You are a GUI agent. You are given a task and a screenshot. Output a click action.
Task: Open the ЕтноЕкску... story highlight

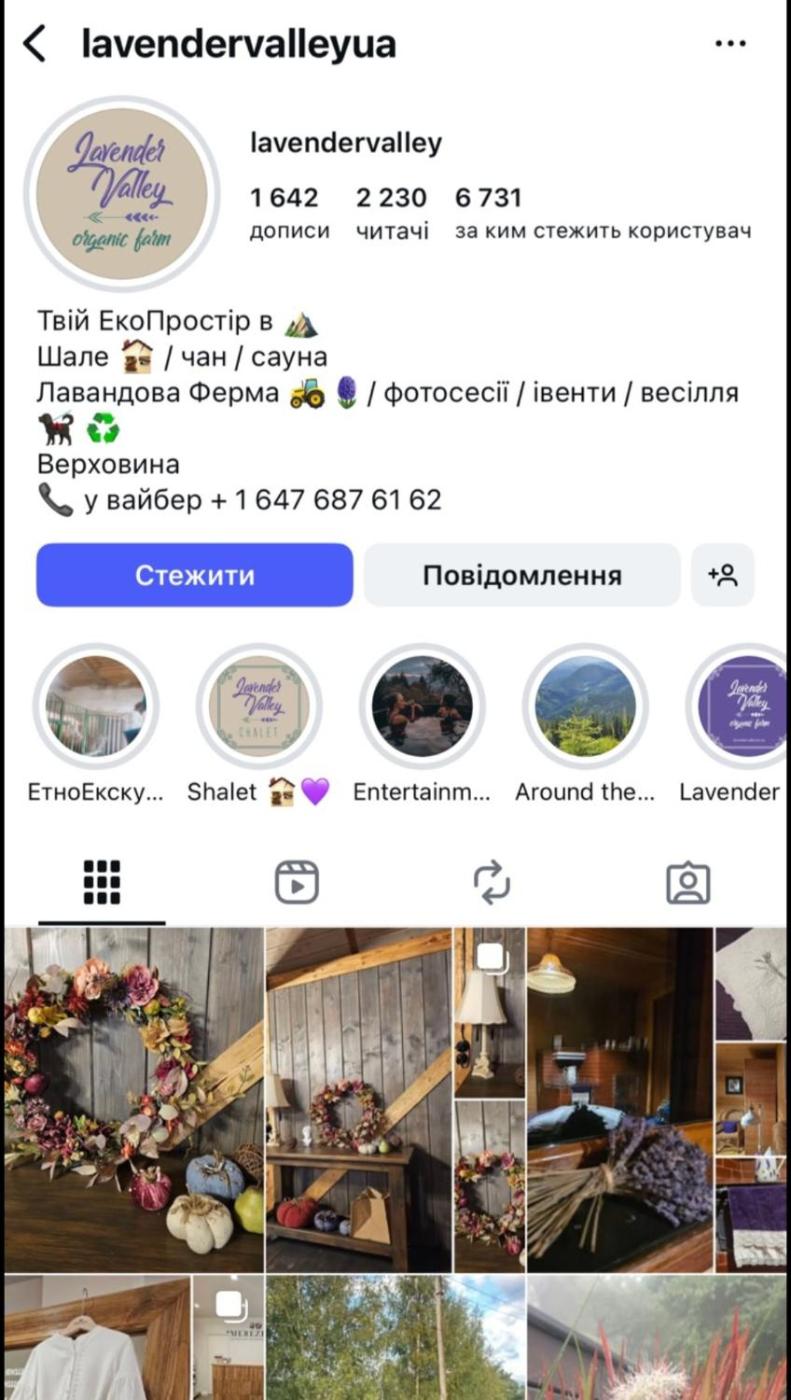pos(96,706)
